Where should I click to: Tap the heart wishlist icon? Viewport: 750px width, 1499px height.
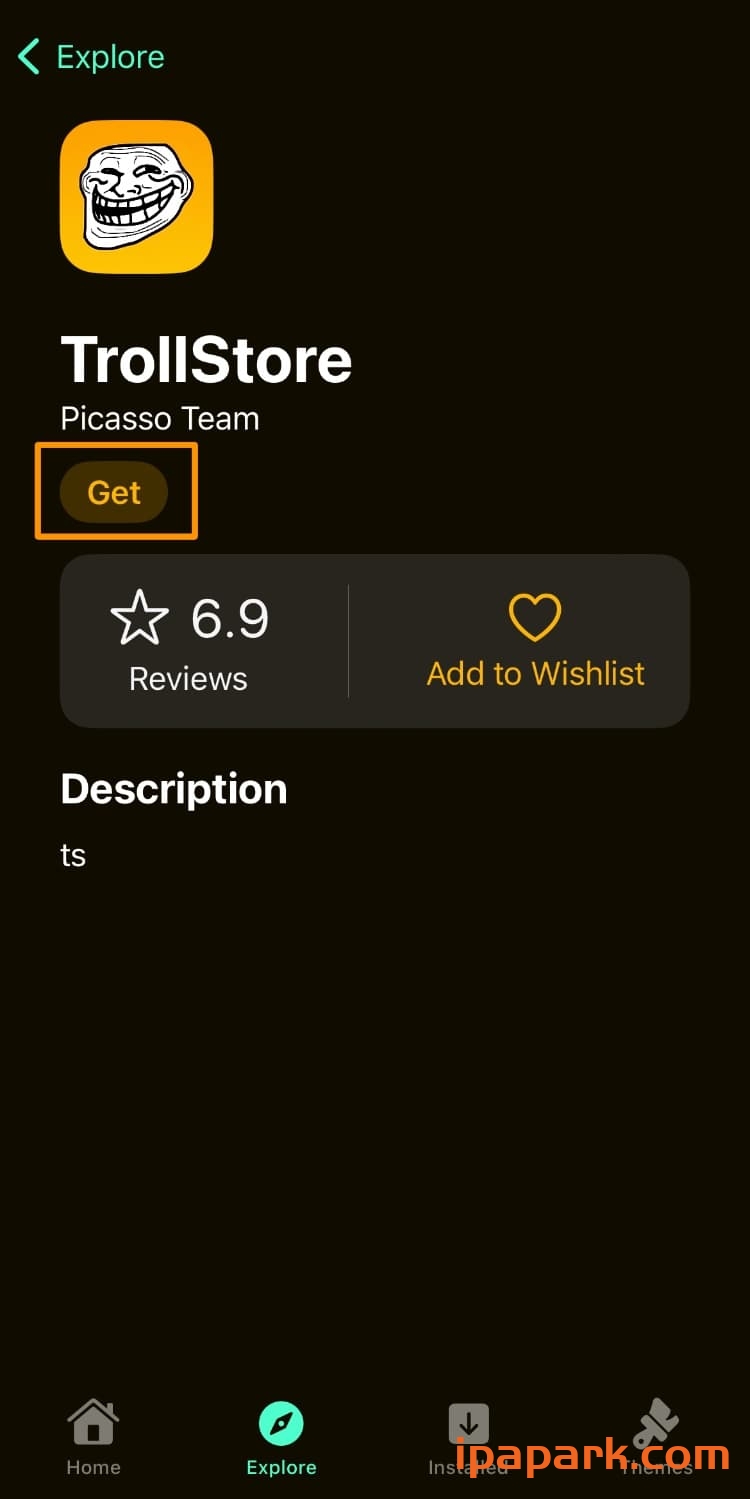[535, 616]
